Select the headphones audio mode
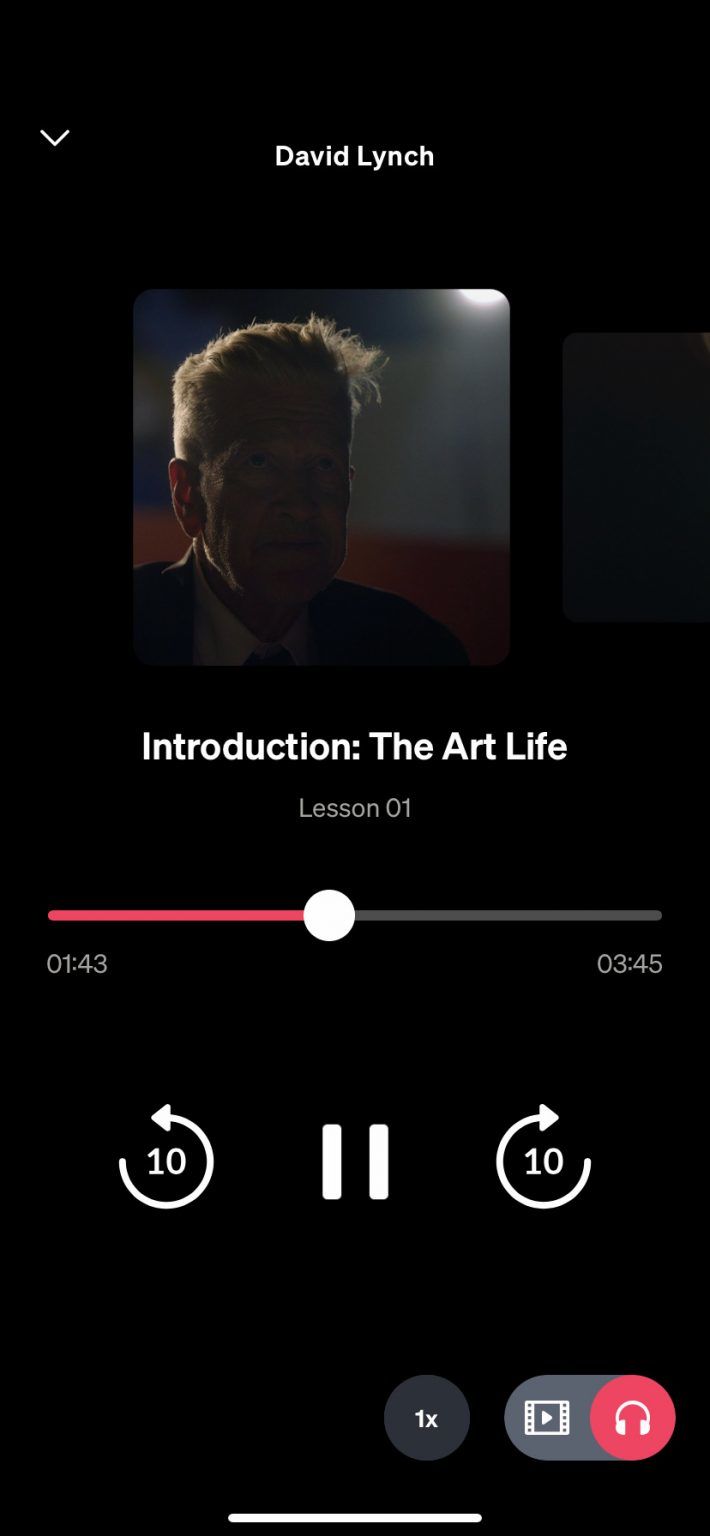 [x=632, y=1418]
